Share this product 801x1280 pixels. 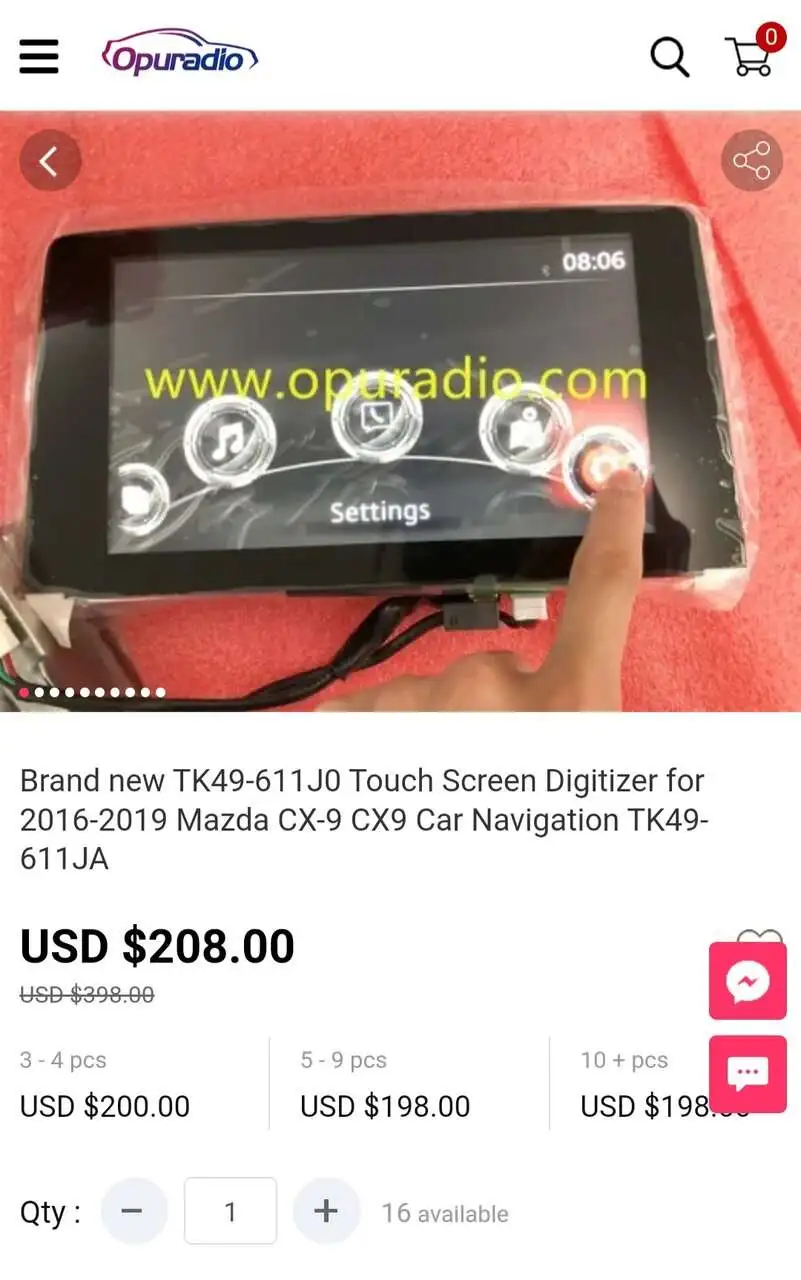(751, 160)
